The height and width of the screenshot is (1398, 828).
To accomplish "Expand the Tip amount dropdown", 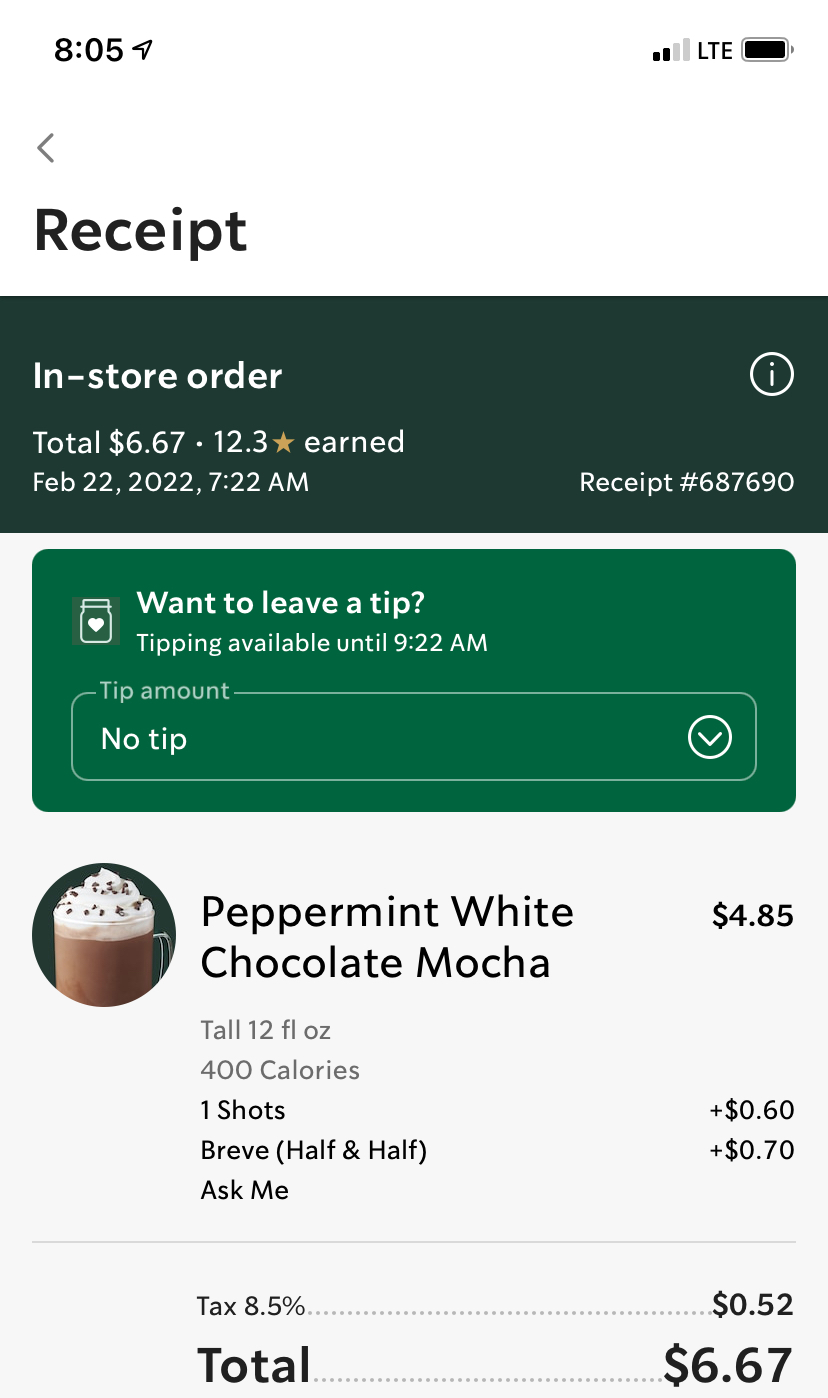I will pyautogui.click(x=710, y=738).
